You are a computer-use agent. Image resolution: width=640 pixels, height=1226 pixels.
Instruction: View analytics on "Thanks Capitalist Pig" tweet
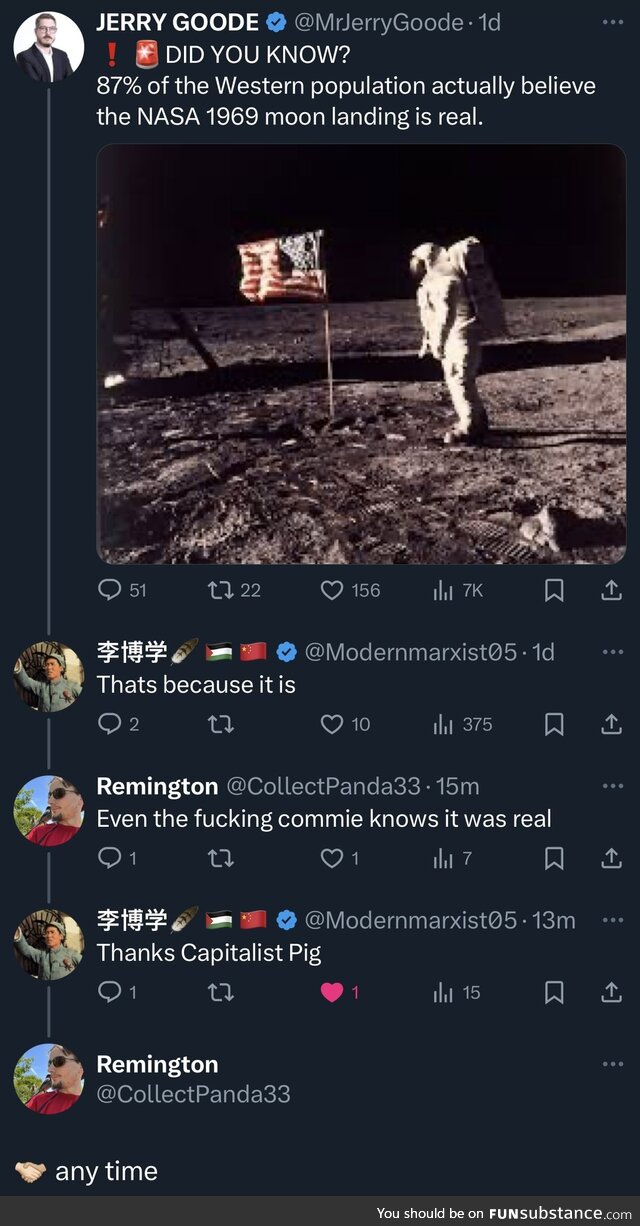click(x=444, y=992)
